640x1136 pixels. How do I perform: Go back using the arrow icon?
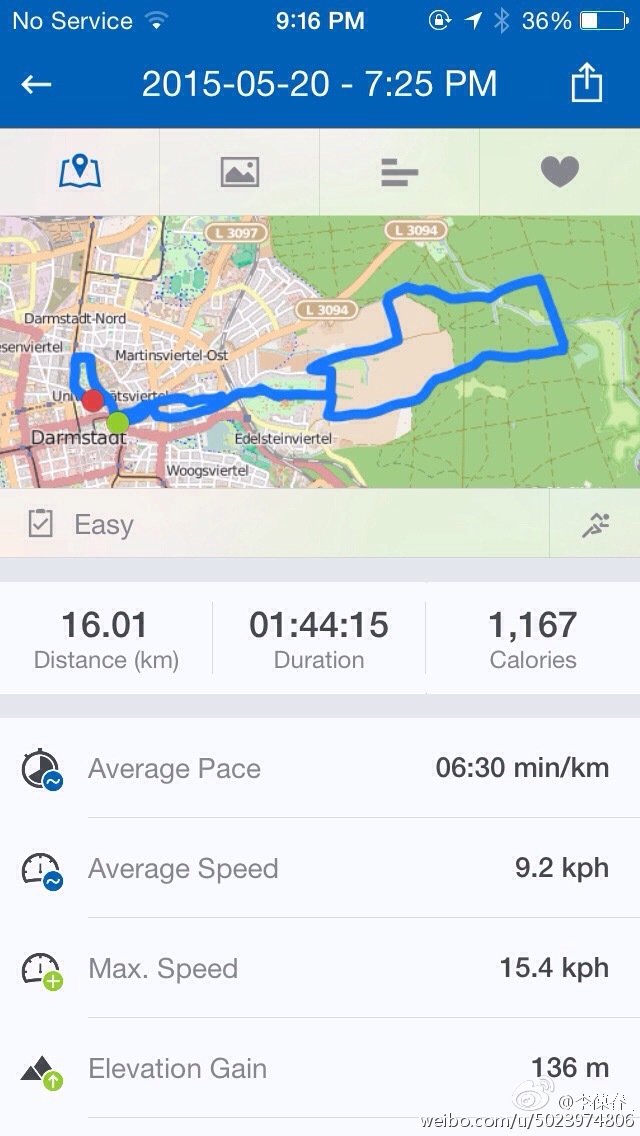[36, 84]
